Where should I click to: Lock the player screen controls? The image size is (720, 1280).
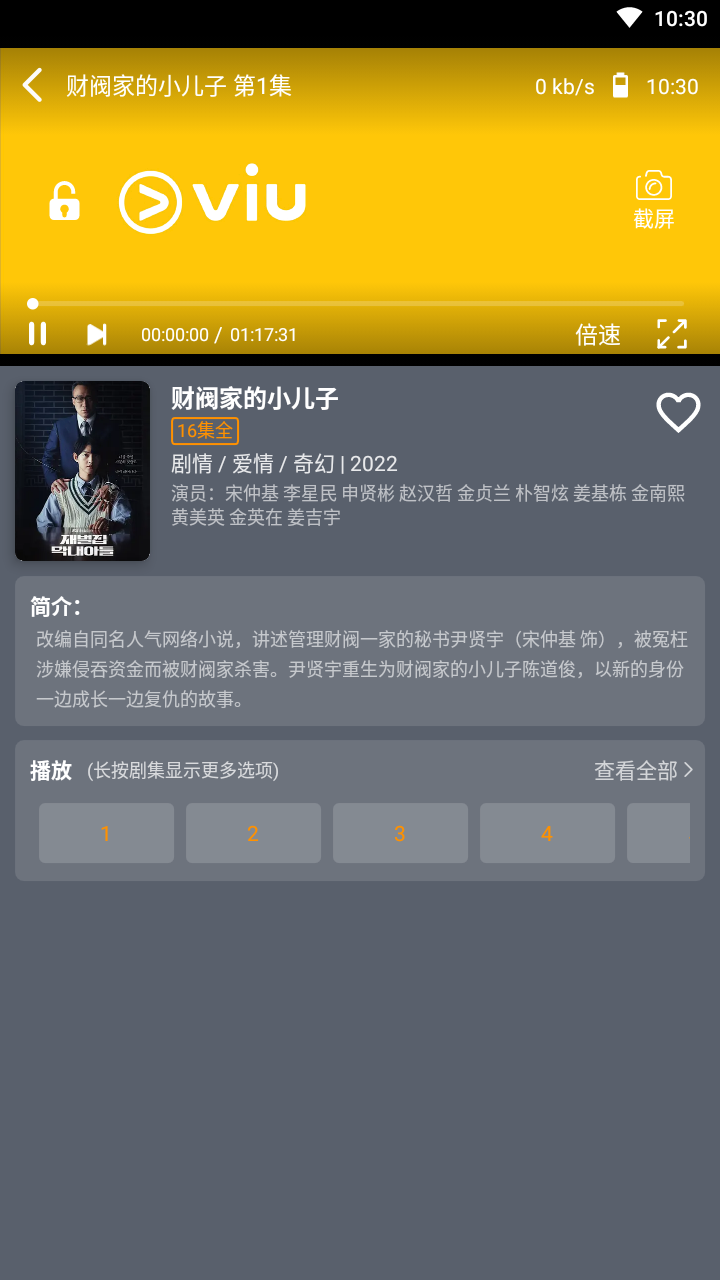tap(64, 202)
